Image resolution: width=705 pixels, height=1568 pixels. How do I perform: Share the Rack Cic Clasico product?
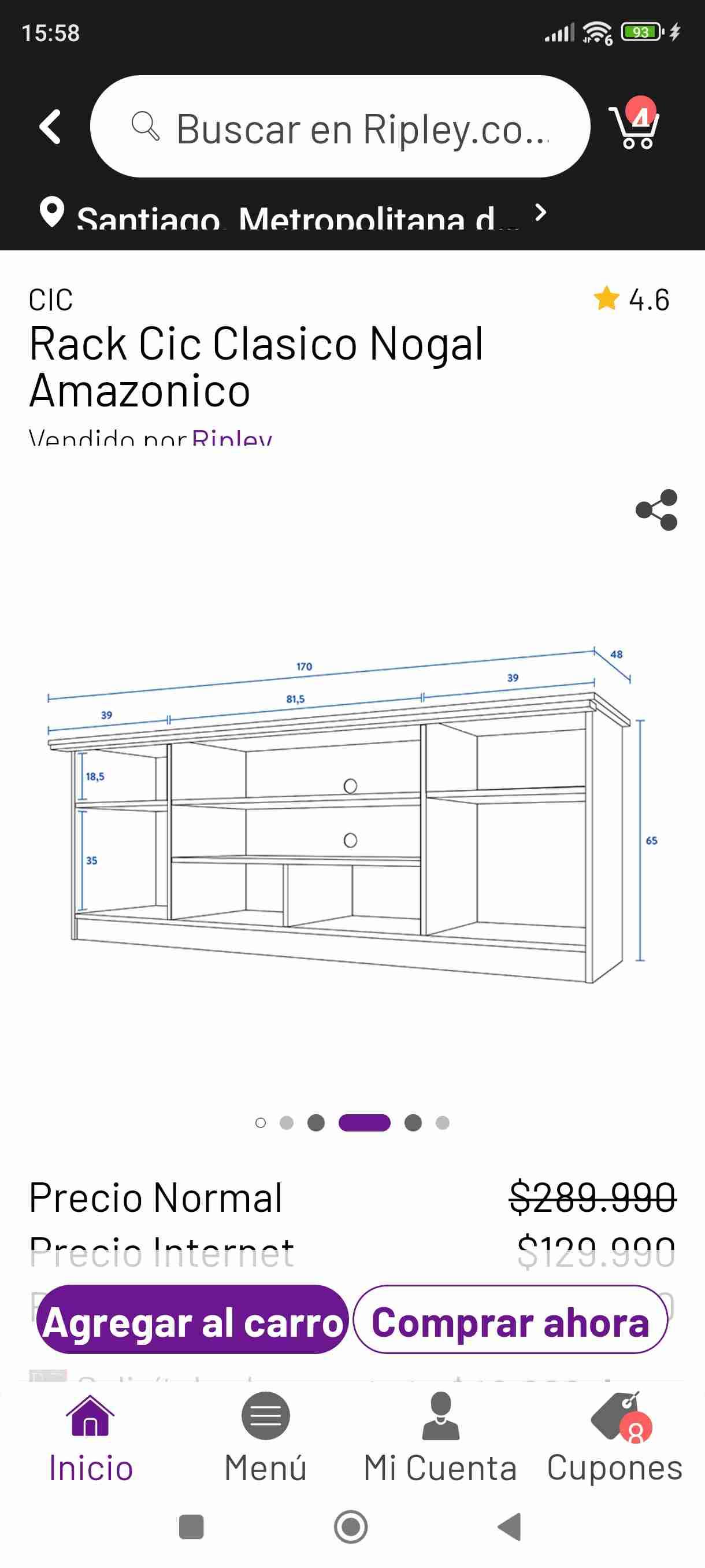pos(658,511)
